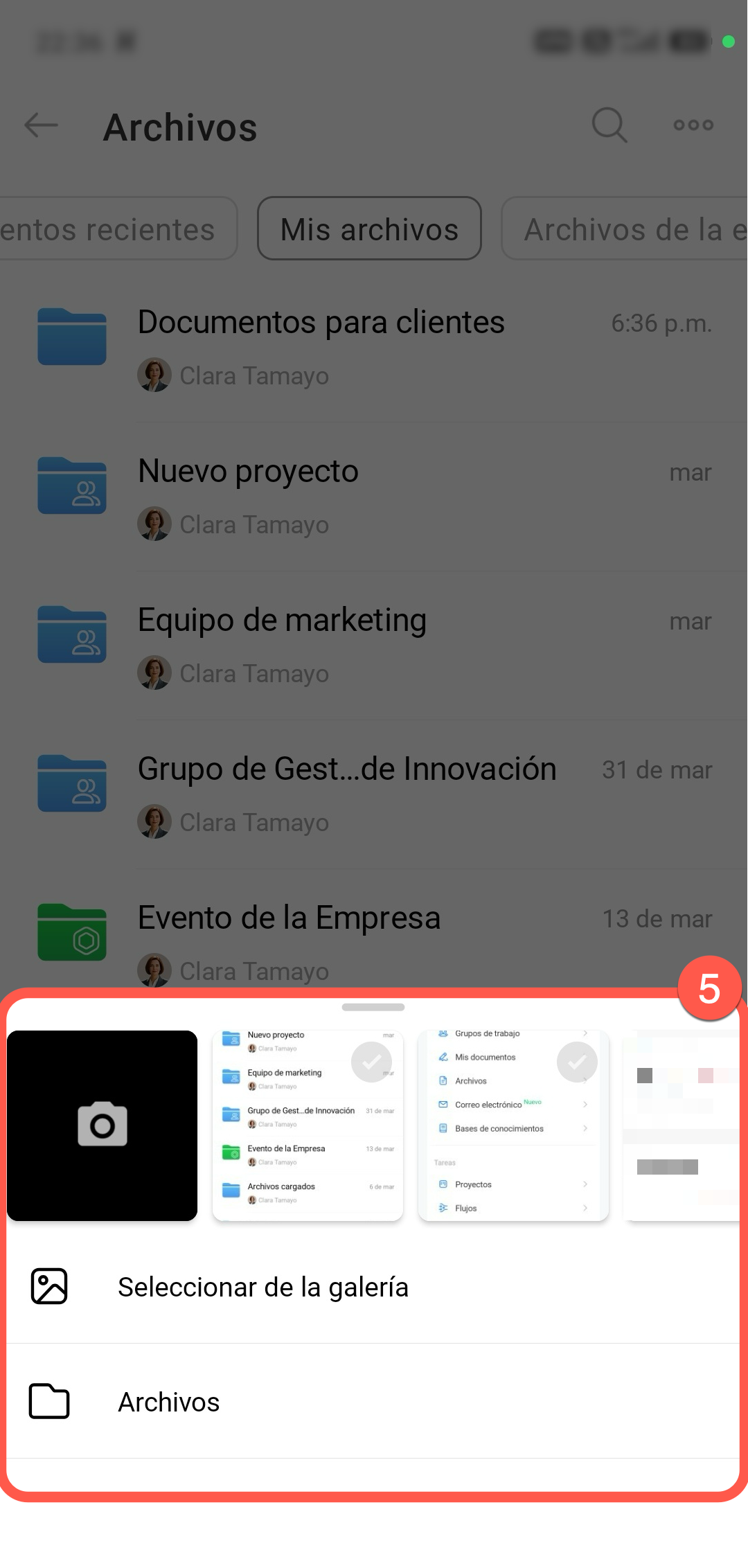This screenshot has height=1568, width=748.
Task: Open the camera tile to take a photo
Action: (x=102, y=1125)
